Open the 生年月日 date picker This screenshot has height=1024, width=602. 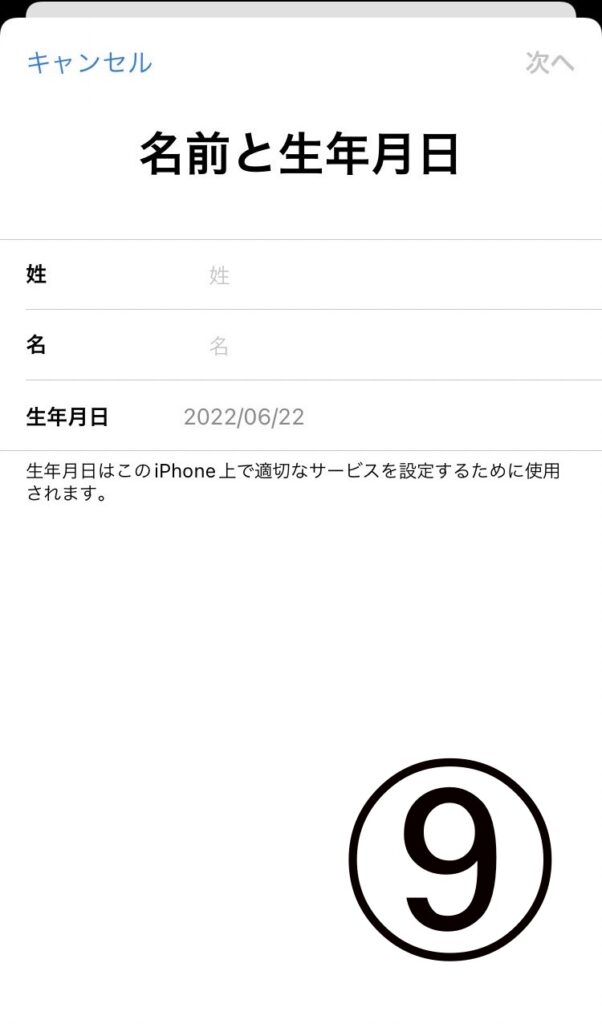(244, 417)
